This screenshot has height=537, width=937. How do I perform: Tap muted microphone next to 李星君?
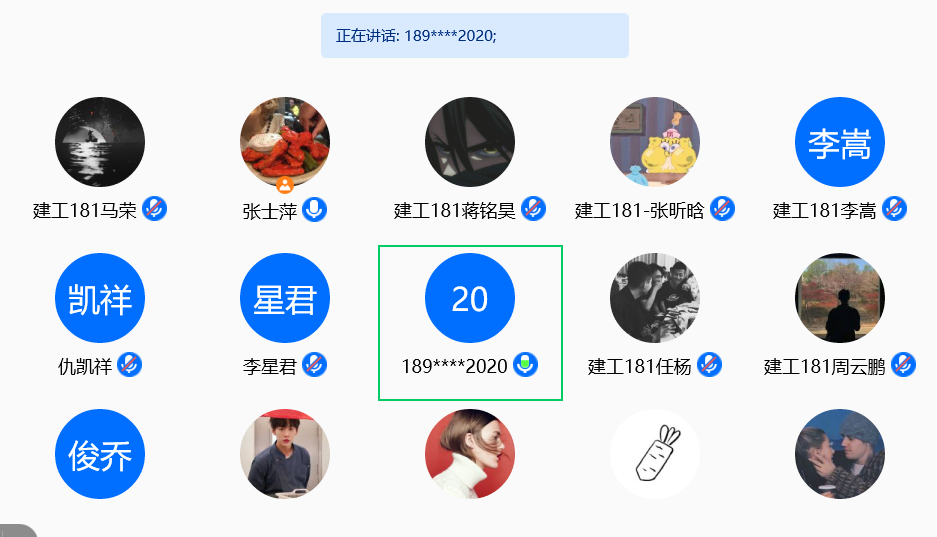315,366
